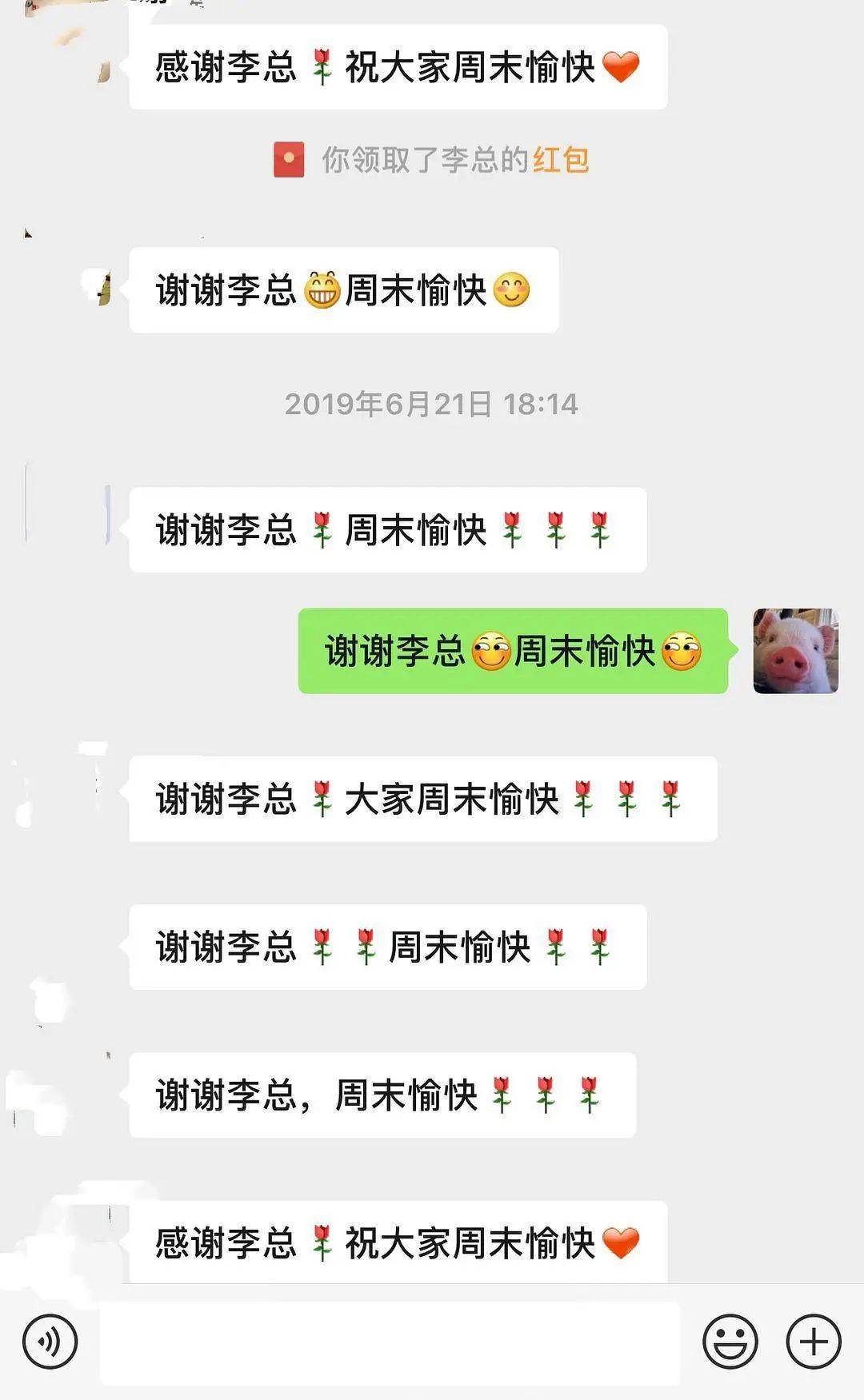Screen dimensions: 864x1400
Task: Tap the pig avatar on own message
Action: pyautogui.click(x=795, y=651)
